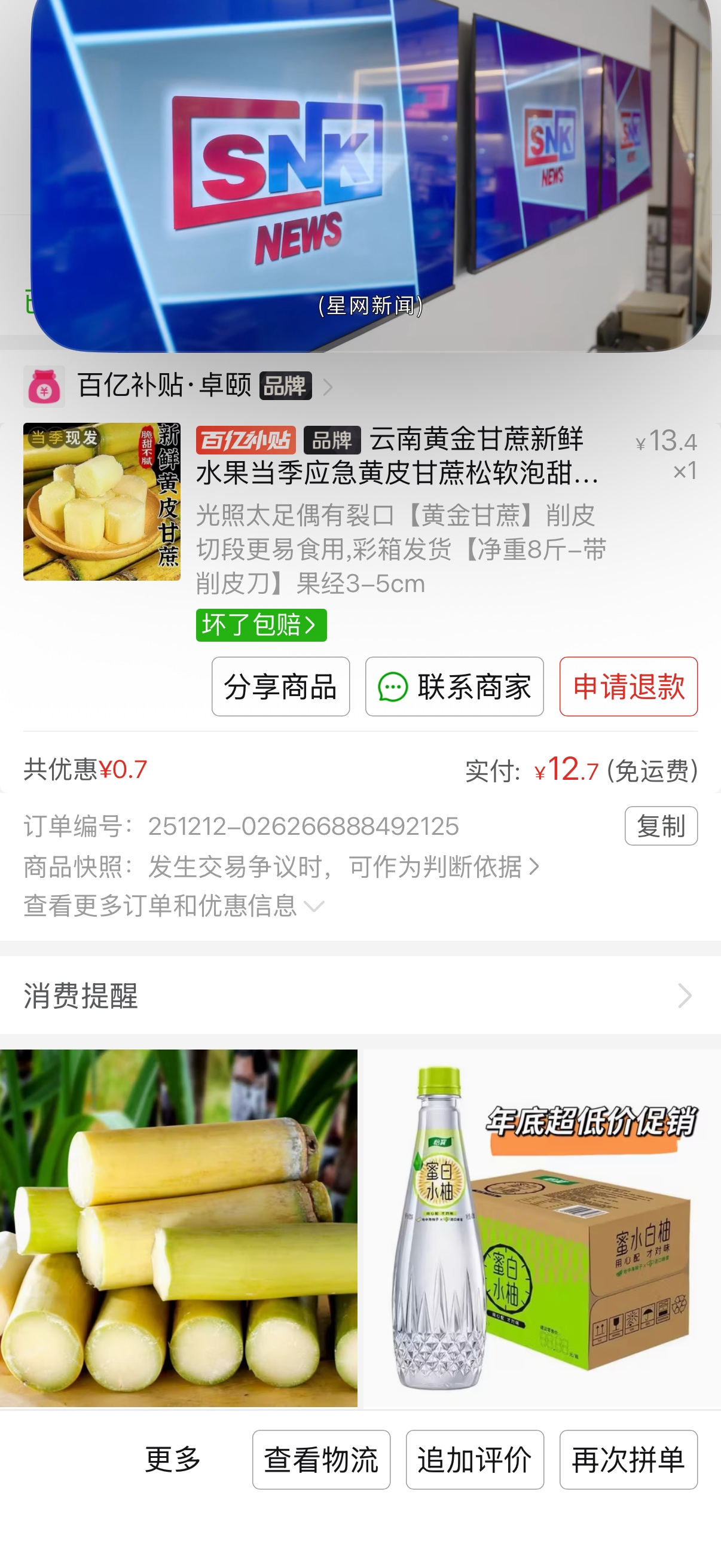Check delivery tracking via 查看物流
This screenshot has width=721, height=1568.
[x=321, y=1460]
